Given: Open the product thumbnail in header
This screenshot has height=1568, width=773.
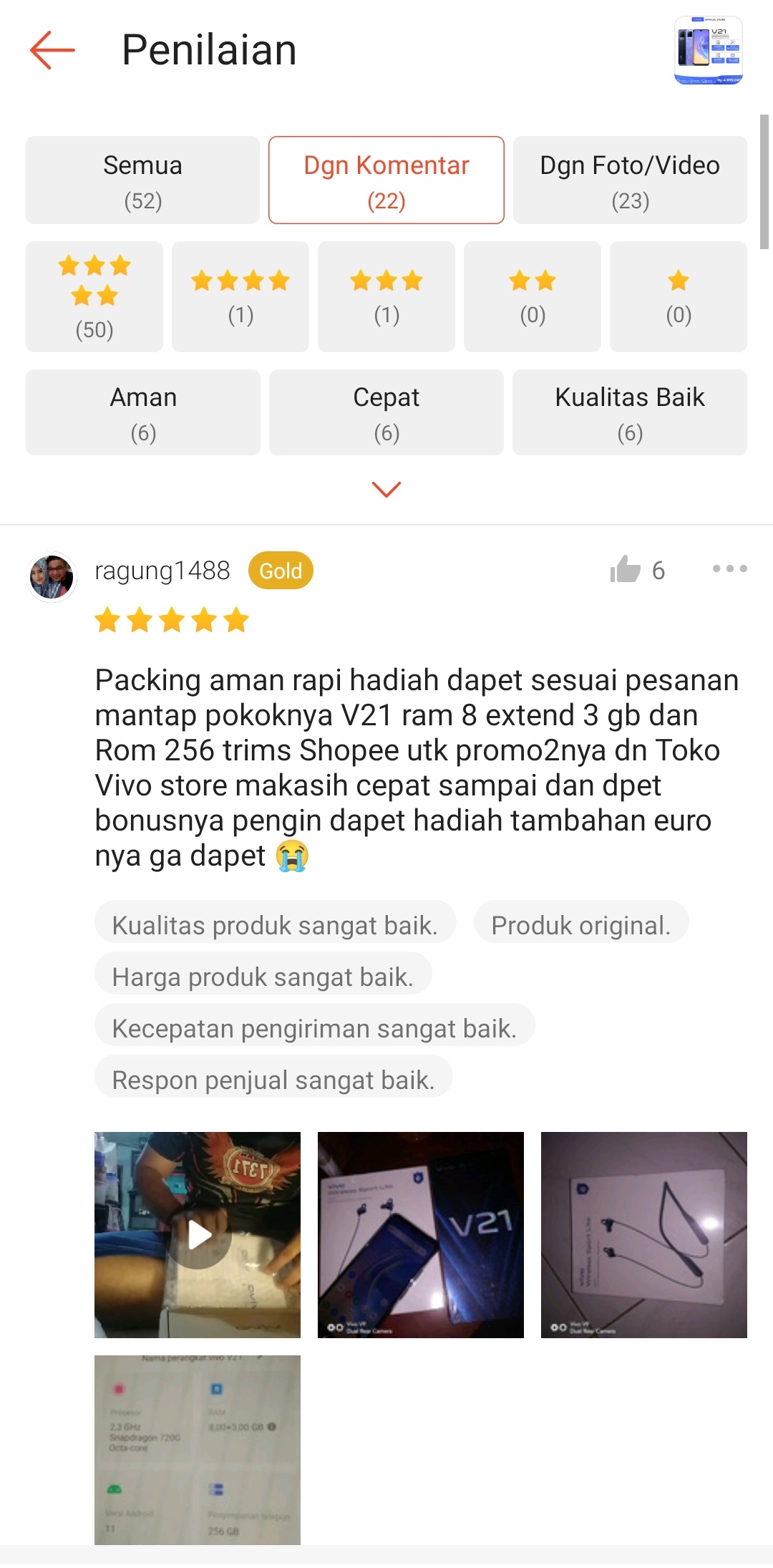Looking at the screenshot, I should tap(709, 50).
